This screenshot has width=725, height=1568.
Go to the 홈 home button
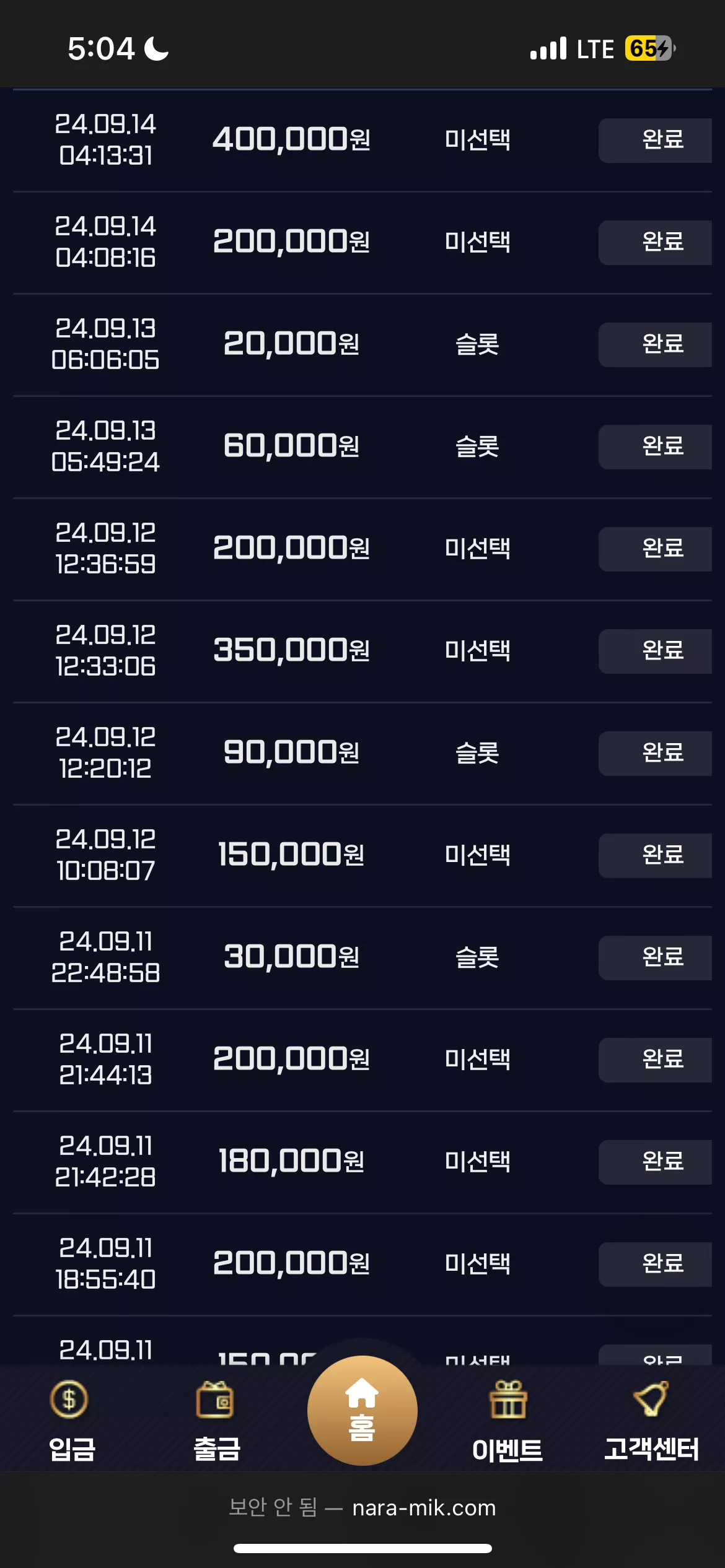point(362,1410)
